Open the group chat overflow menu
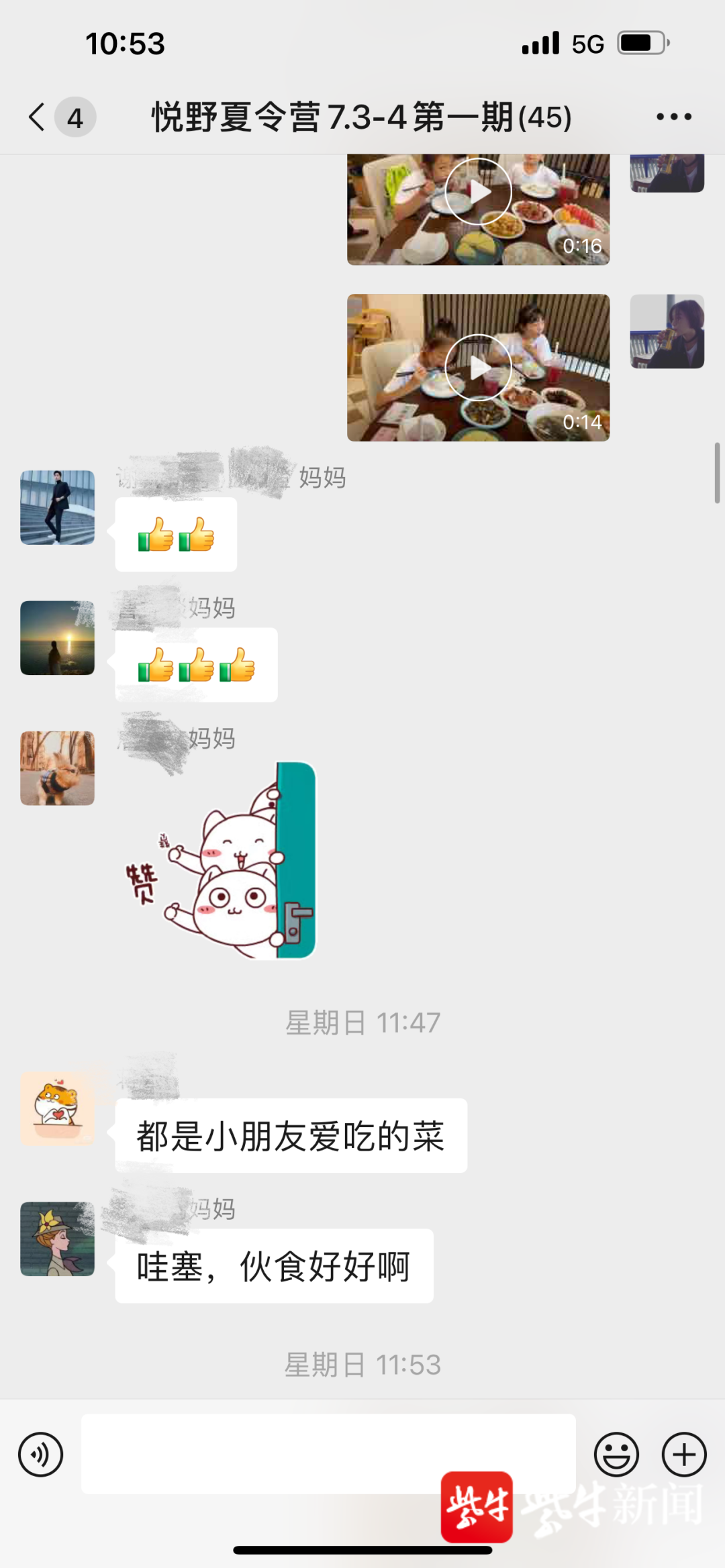Screen dimensions: 725x1568 (673, 117)
